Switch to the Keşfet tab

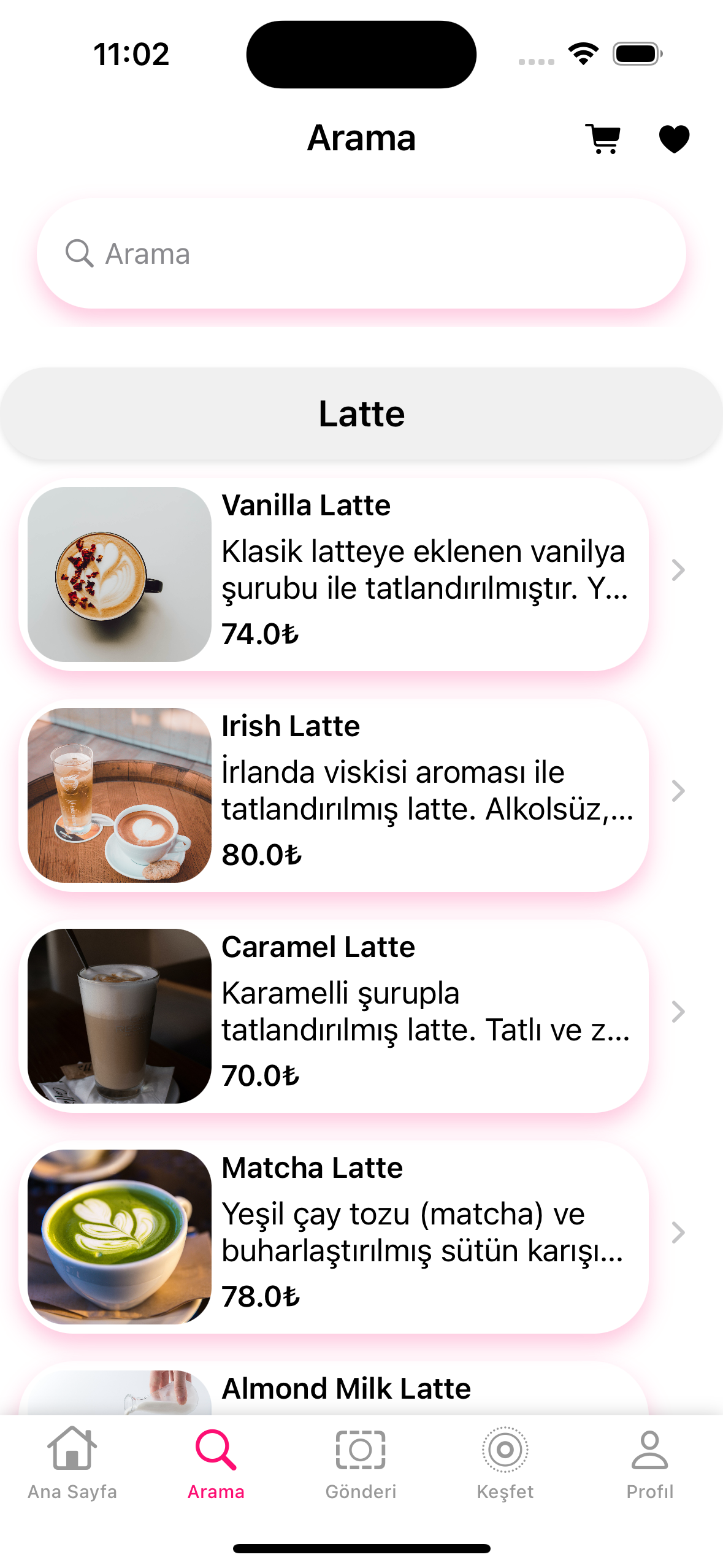pos(505,1463)
